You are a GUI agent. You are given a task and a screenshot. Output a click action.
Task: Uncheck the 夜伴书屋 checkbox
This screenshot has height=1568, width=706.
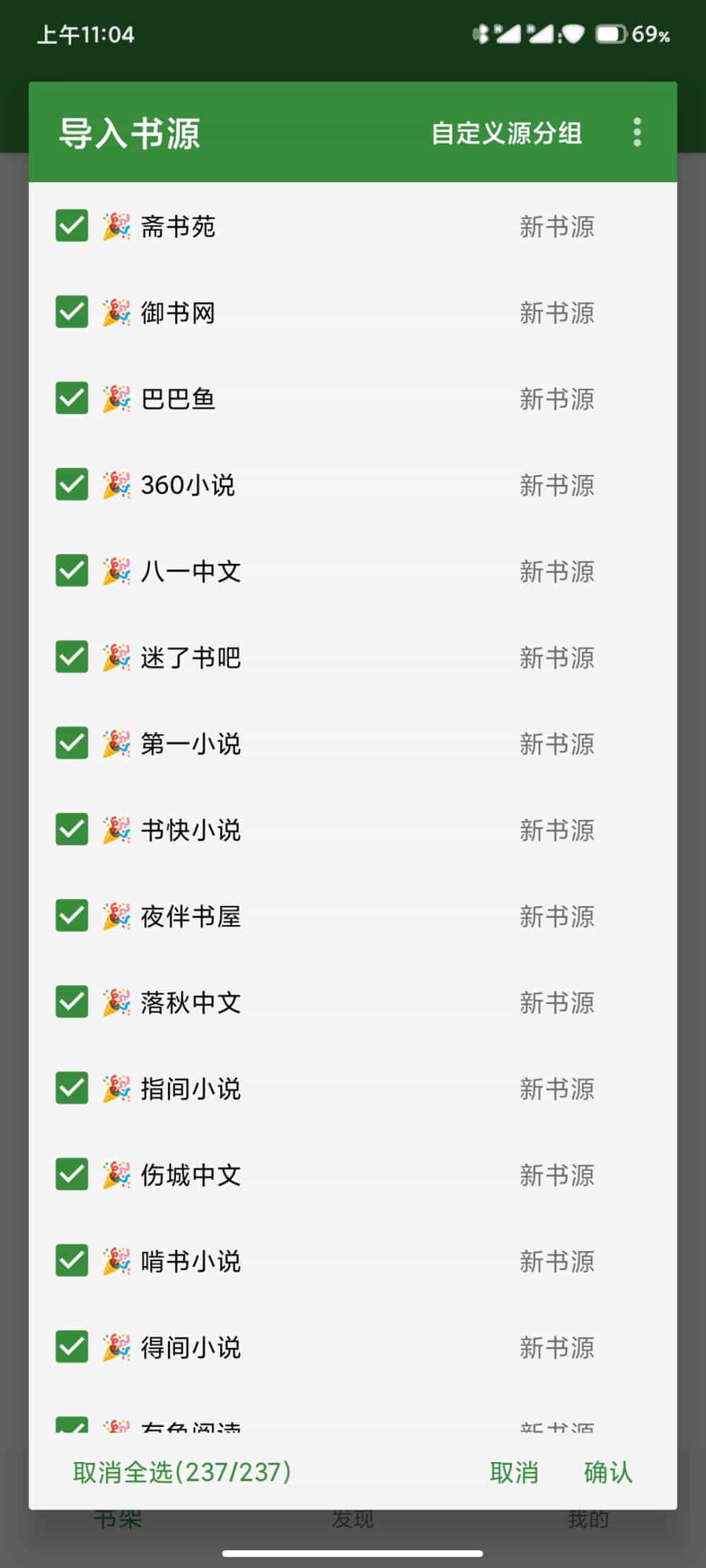[x=72, y=915]
